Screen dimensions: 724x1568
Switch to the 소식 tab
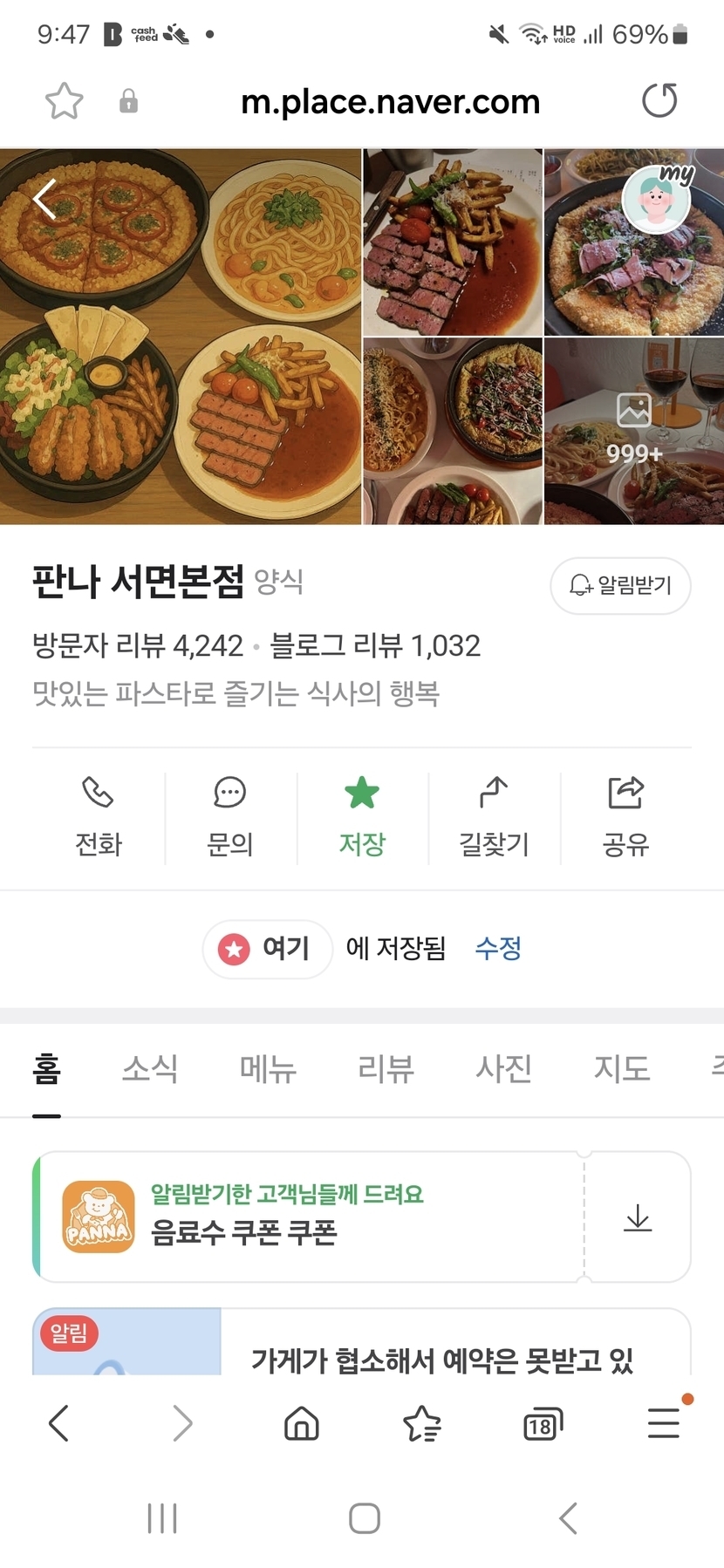(150, 1068)
